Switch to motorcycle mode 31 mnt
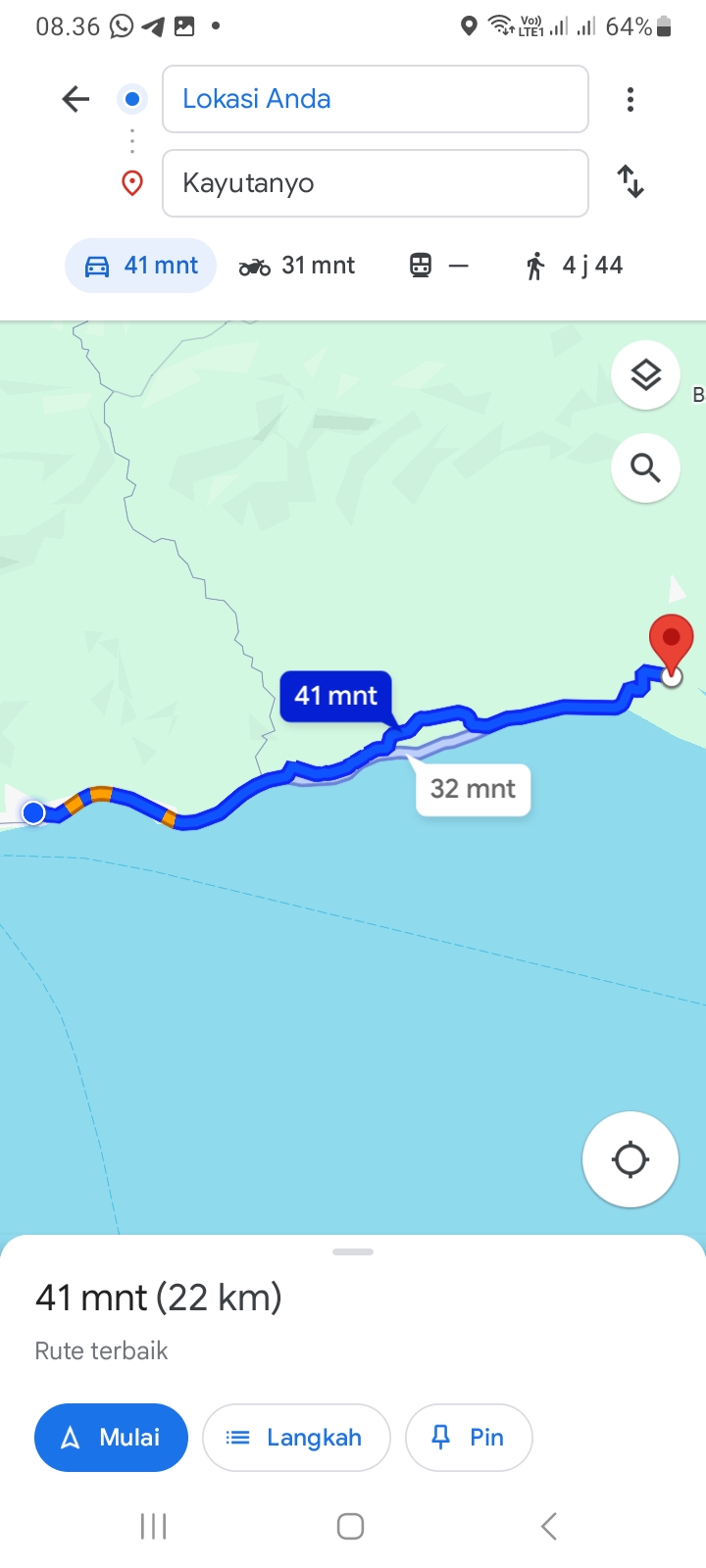Image resolution: width=706 pixels, height=1568 pixels. tap(297, 266)
